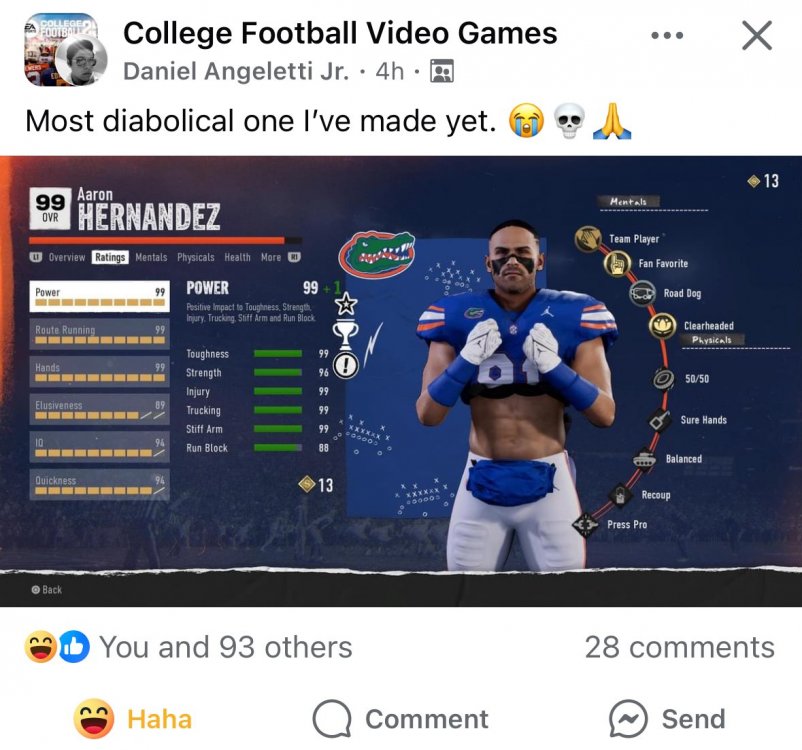Send this post via Messenger

(667, 719)
